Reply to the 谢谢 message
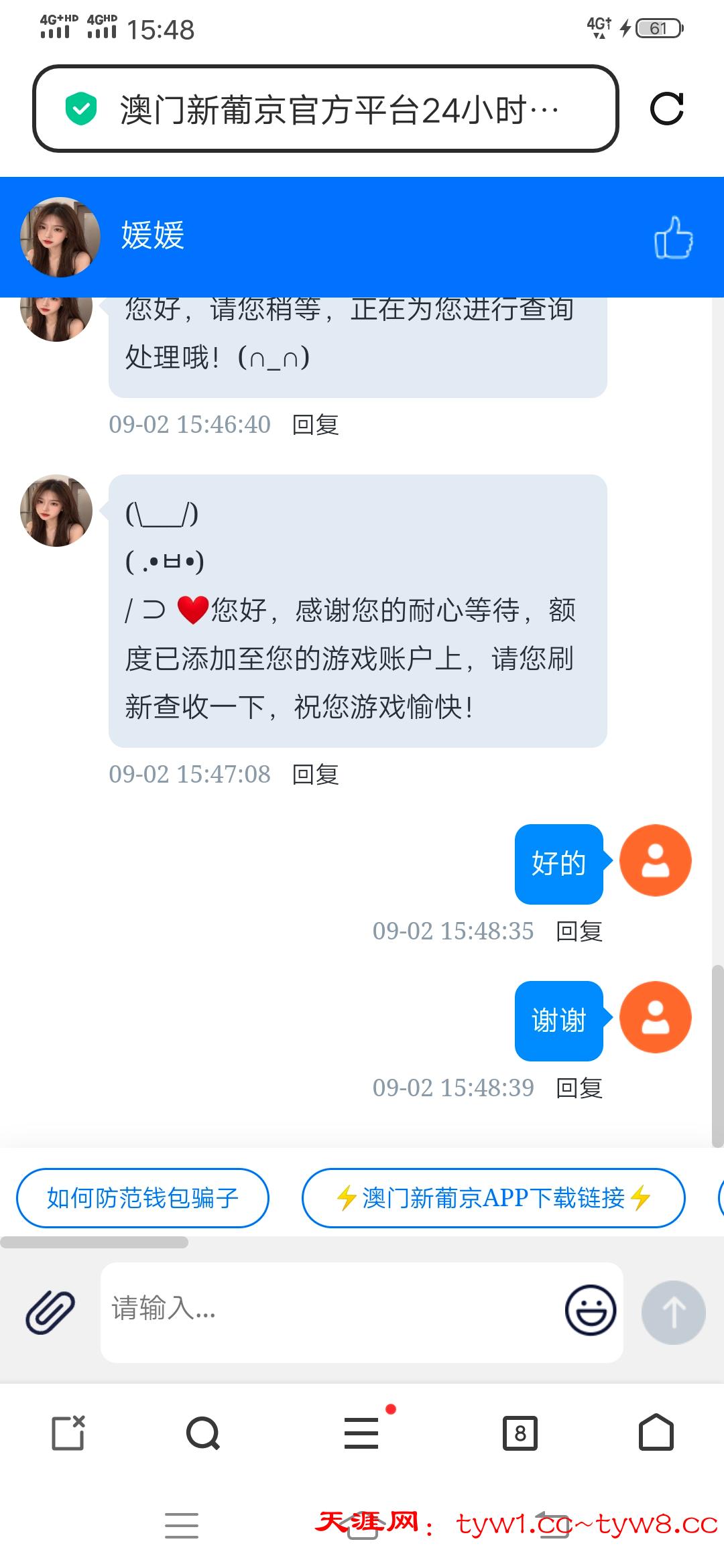 [x=579, y=1088]
